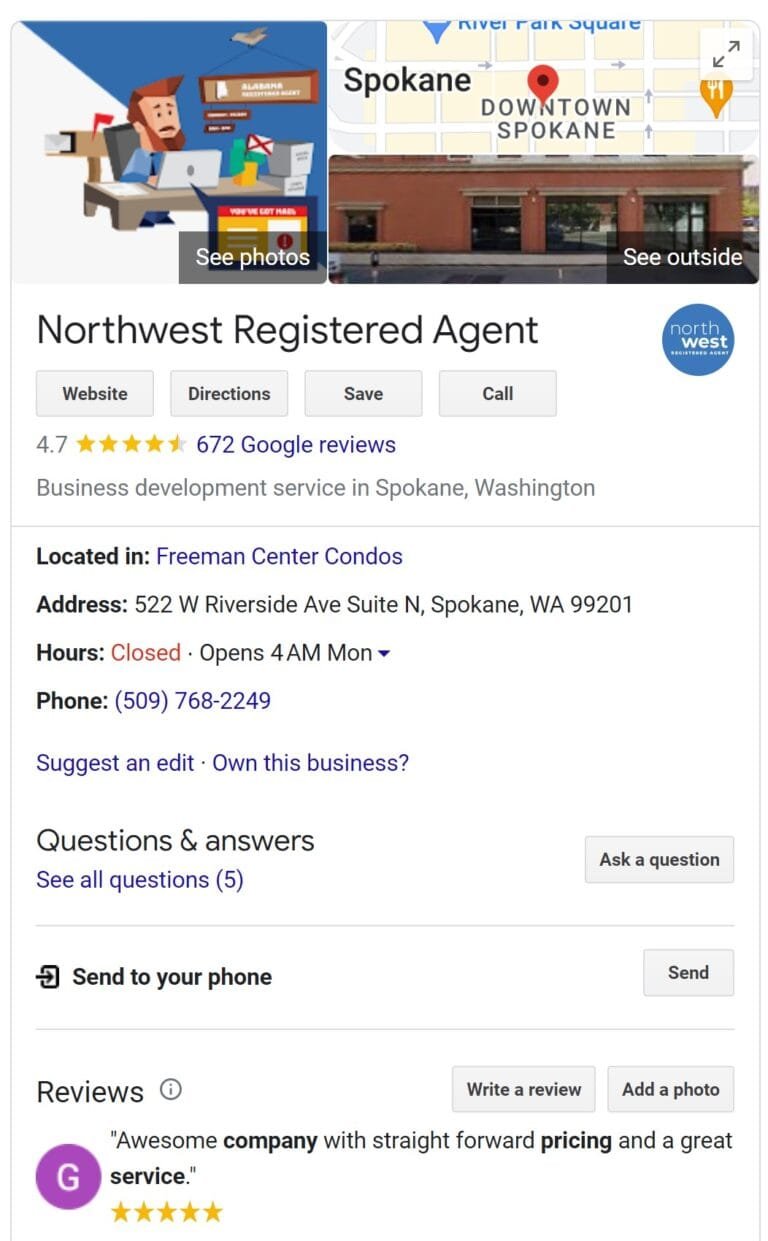
Task: Write a review for this business
Action: pyautogui.click(x=523, y=1089)
